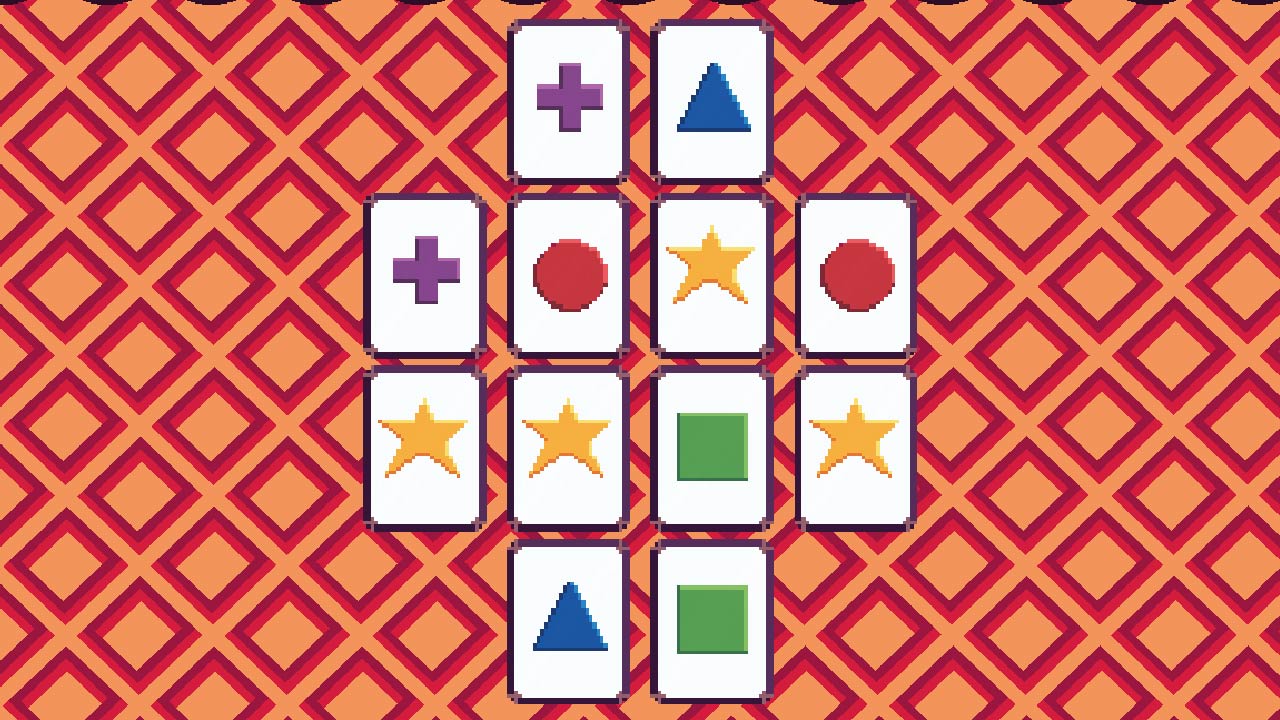Select the purple plus card beside the blue triangle
This screenshot has height=720, width=1280.
568,101
